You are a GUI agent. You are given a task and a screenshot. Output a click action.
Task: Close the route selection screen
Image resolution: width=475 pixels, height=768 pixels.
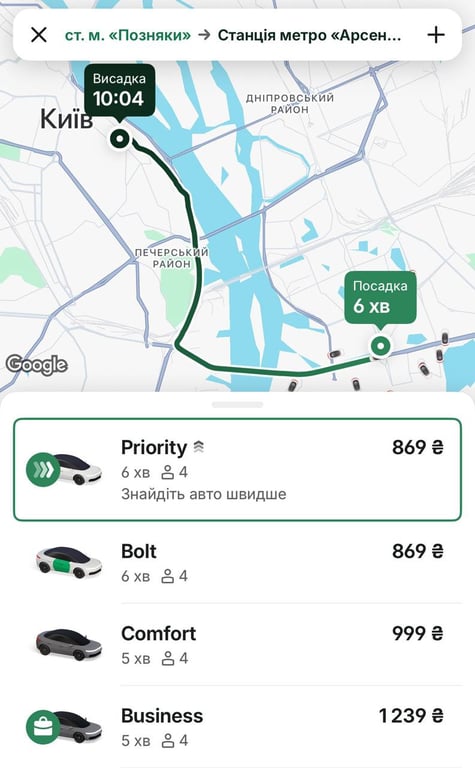tap(39, 35)
